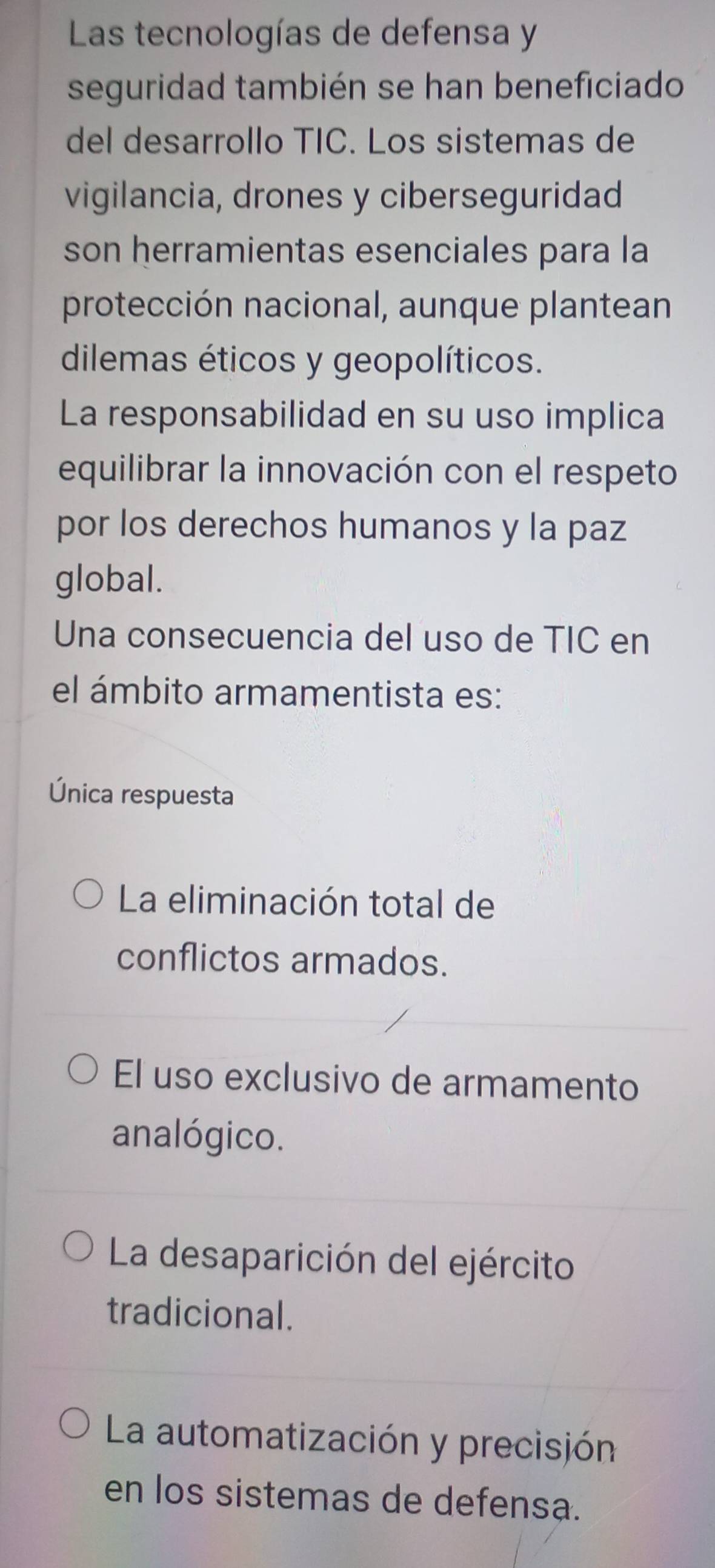
Task: Mark 'La automatización y precisión en los sistemas'
Action: [78, 1428]
